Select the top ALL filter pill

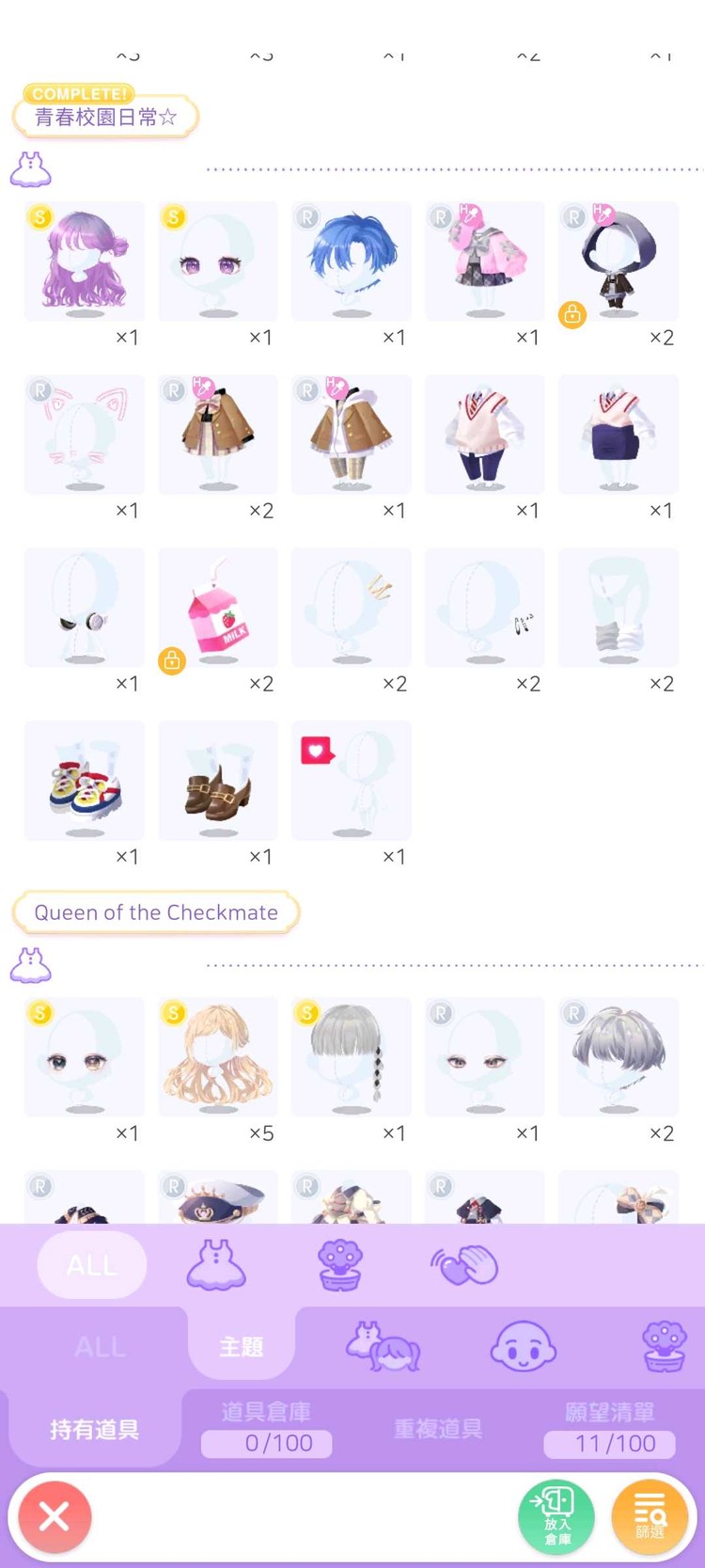pyautogui.click(x=92, y=1264)
